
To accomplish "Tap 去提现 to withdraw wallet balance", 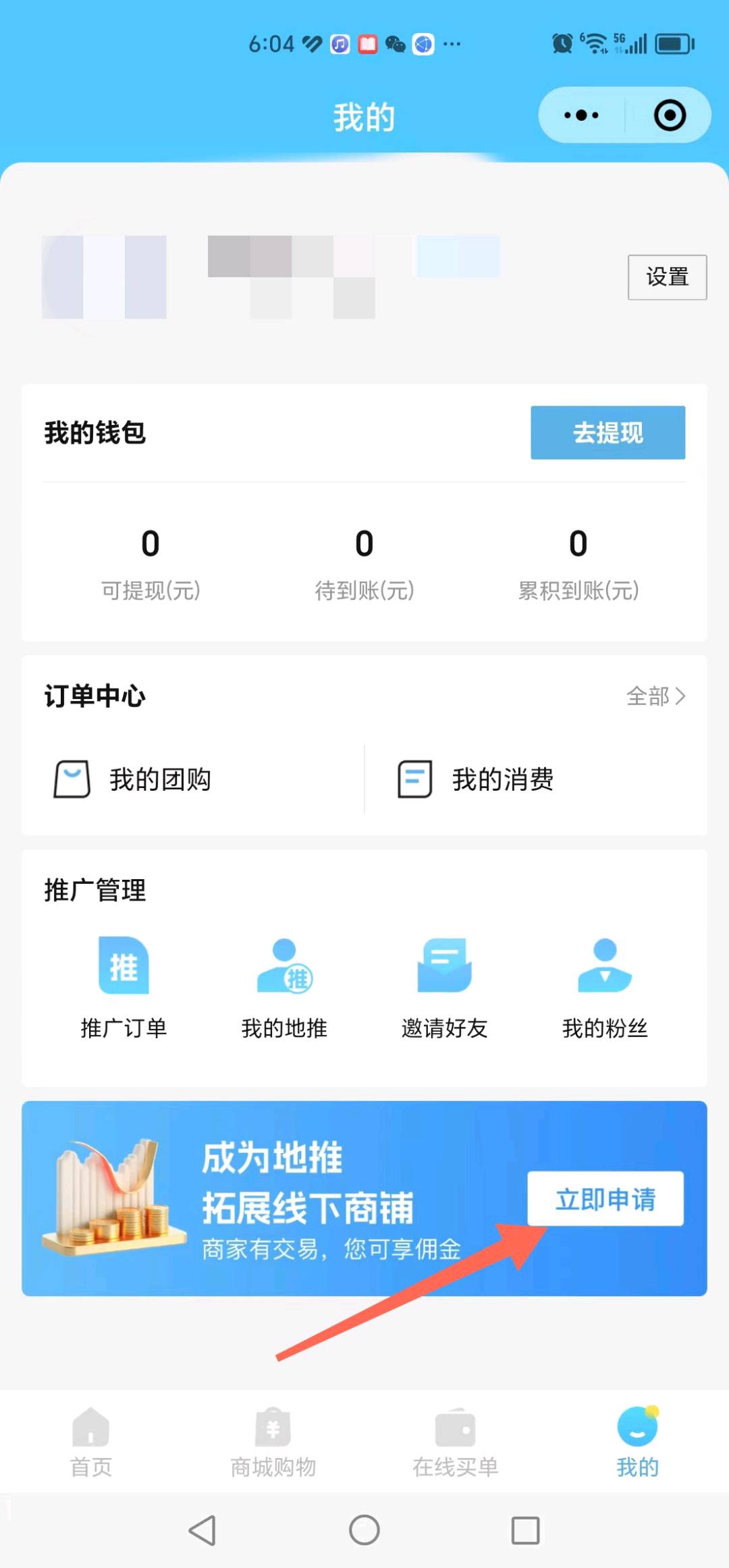I will click(607, 432).
